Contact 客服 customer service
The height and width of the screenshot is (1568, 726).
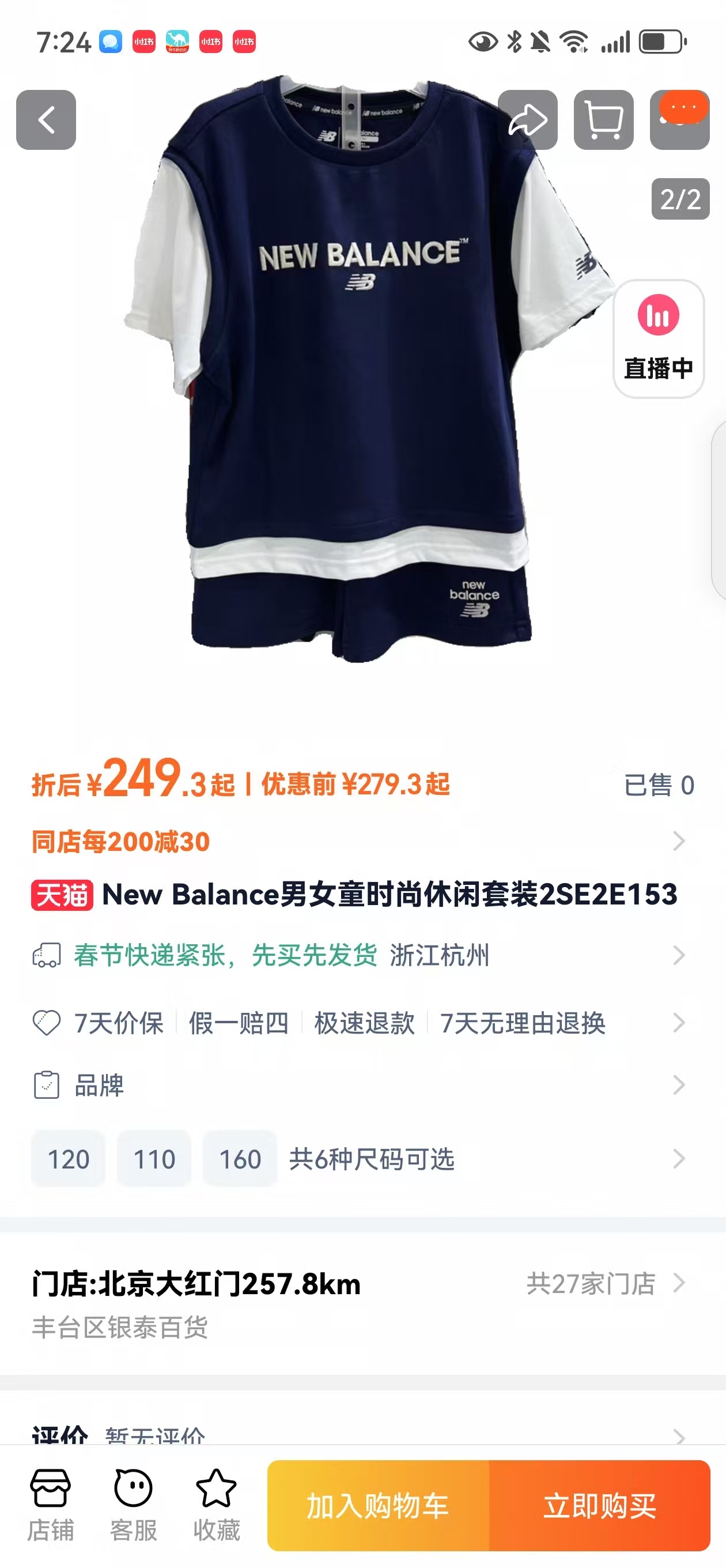[x=133, y=1504]
